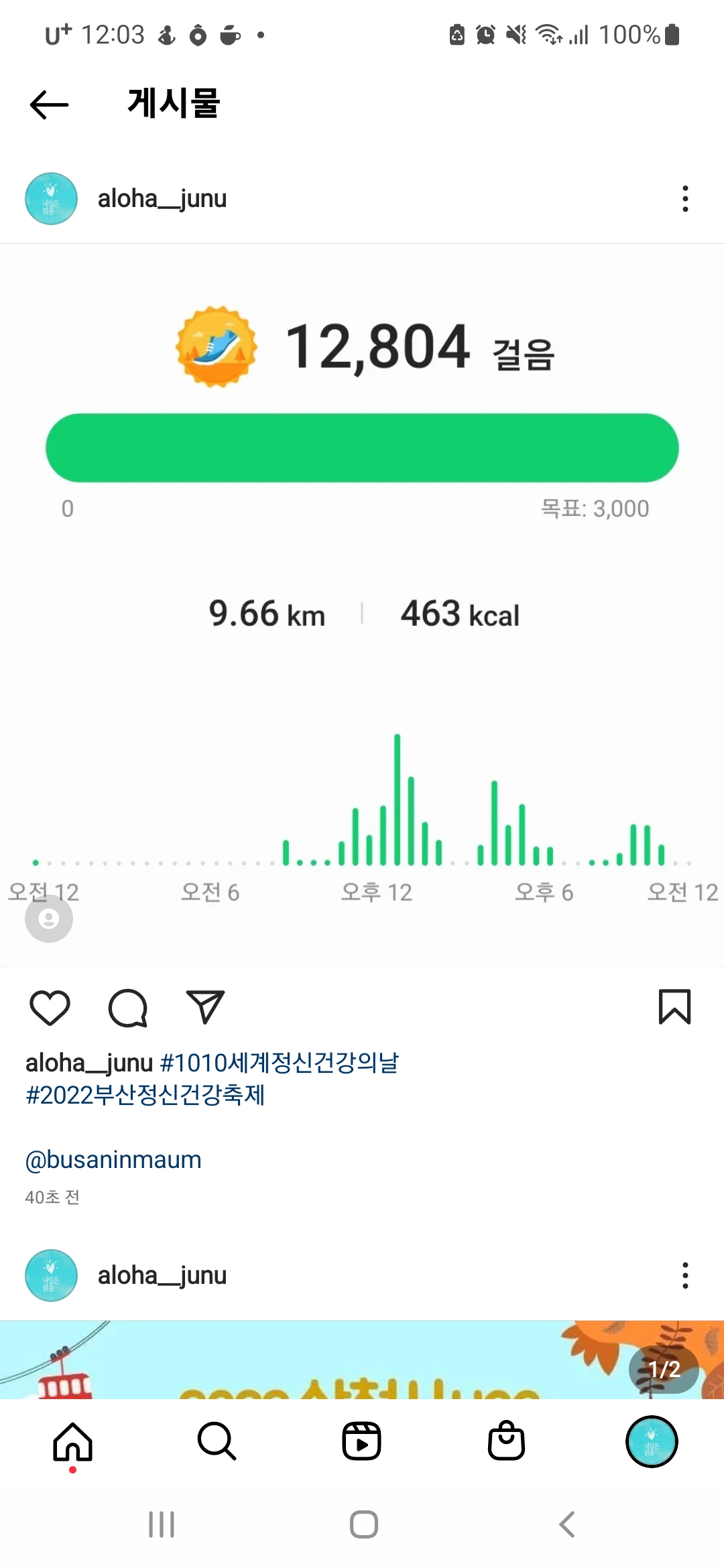Bookmark the step count post

click(x=674, y=1007)
